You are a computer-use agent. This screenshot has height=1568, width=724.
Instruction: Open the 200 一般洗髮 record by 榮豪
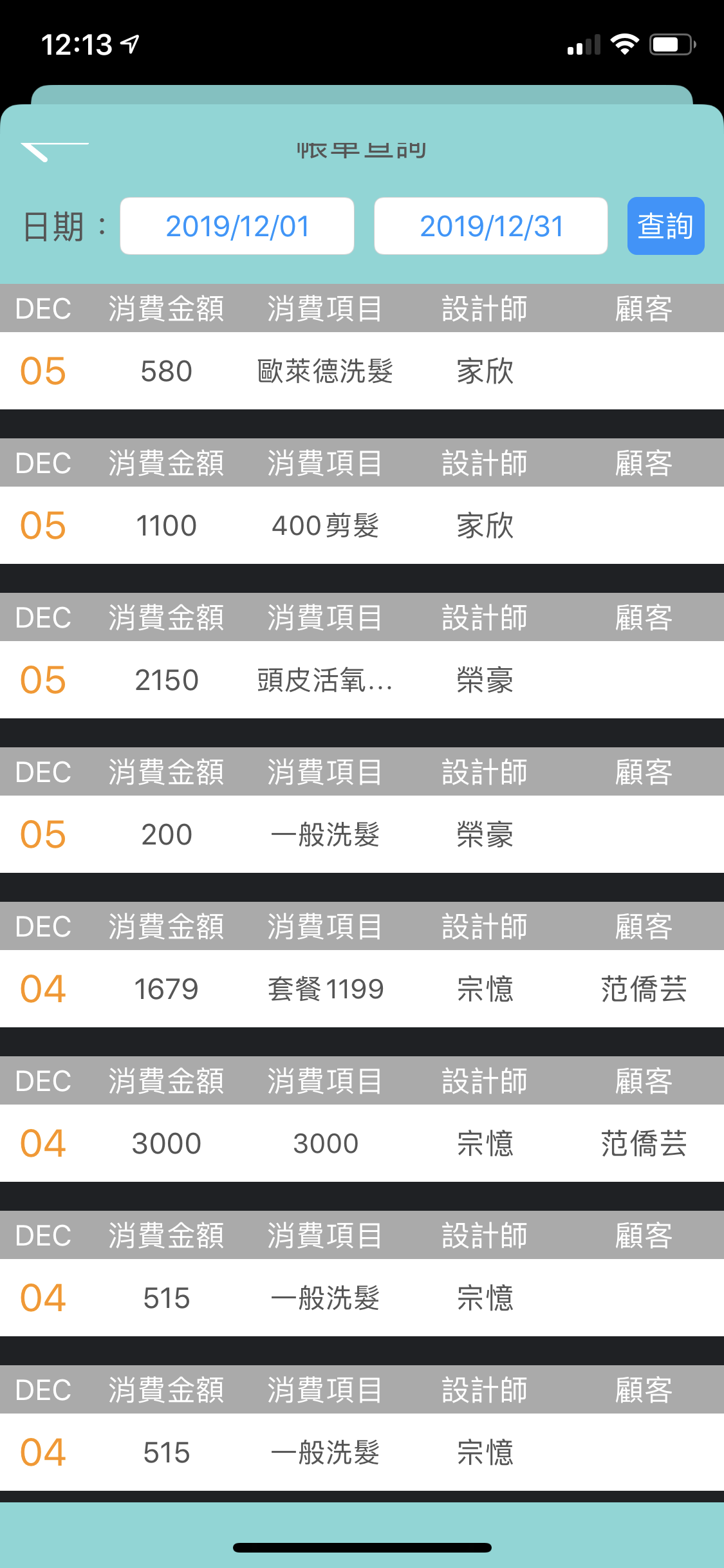point(362,834)
